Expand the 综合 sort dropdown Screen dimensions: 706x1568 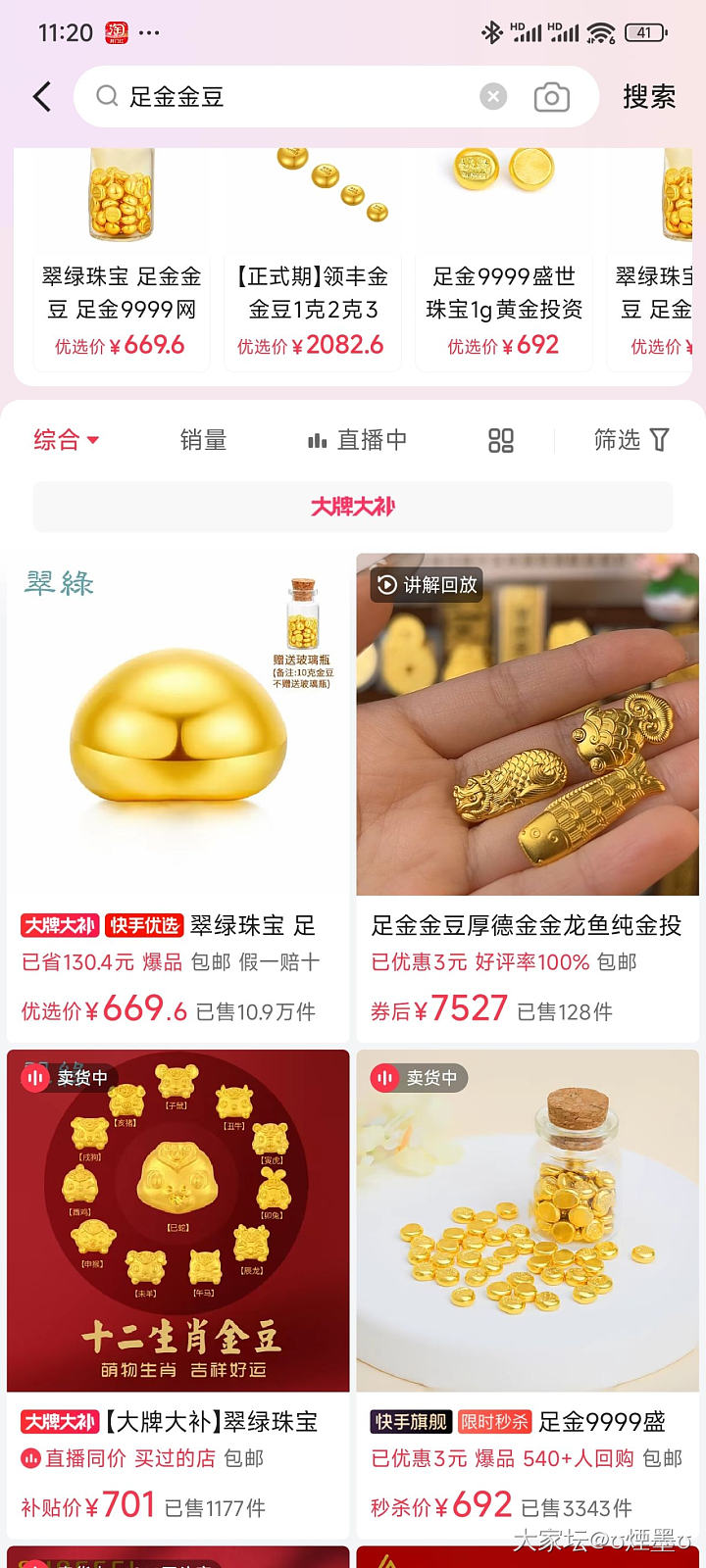67,440
